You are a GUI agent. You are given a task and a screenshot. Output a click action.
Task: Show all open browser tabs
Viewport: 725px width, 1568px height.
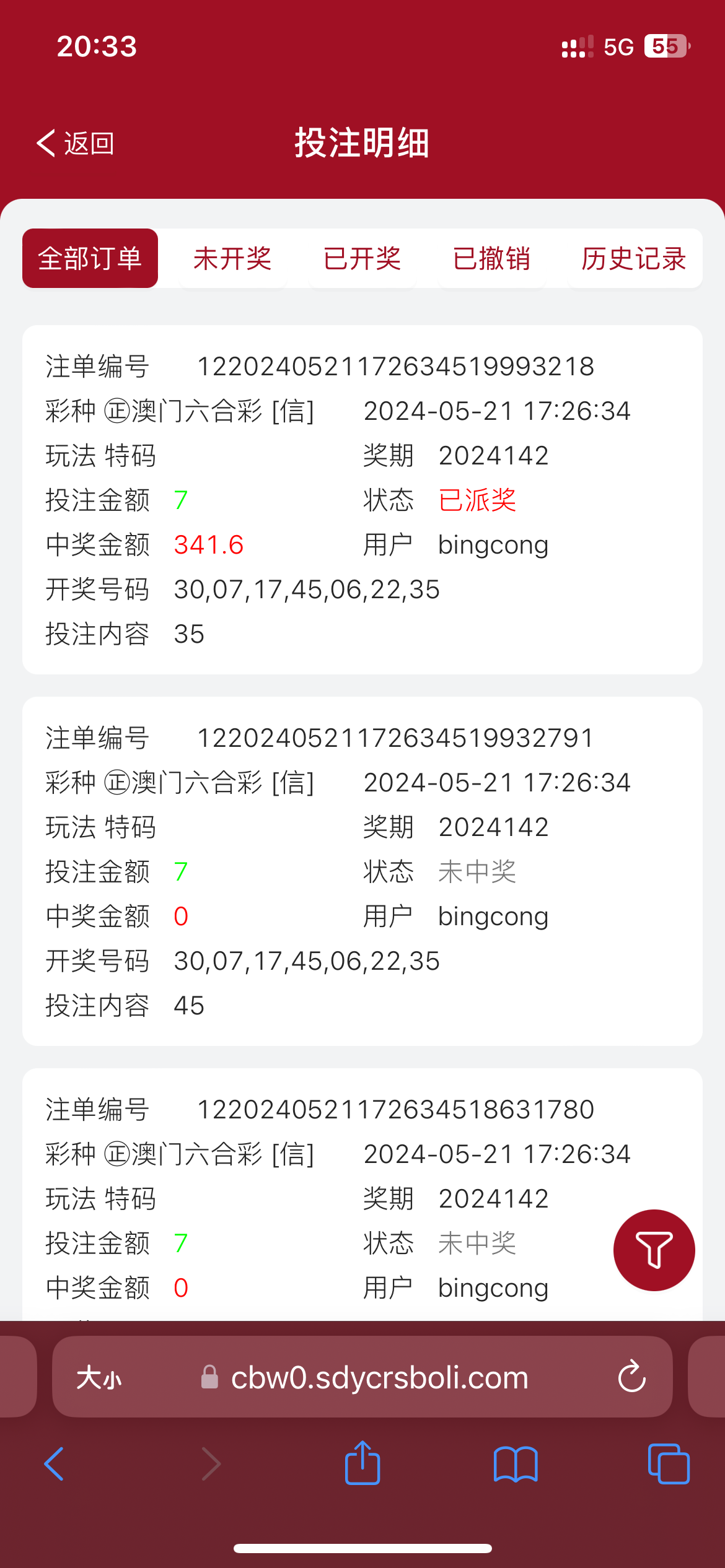click(668, 1464)
